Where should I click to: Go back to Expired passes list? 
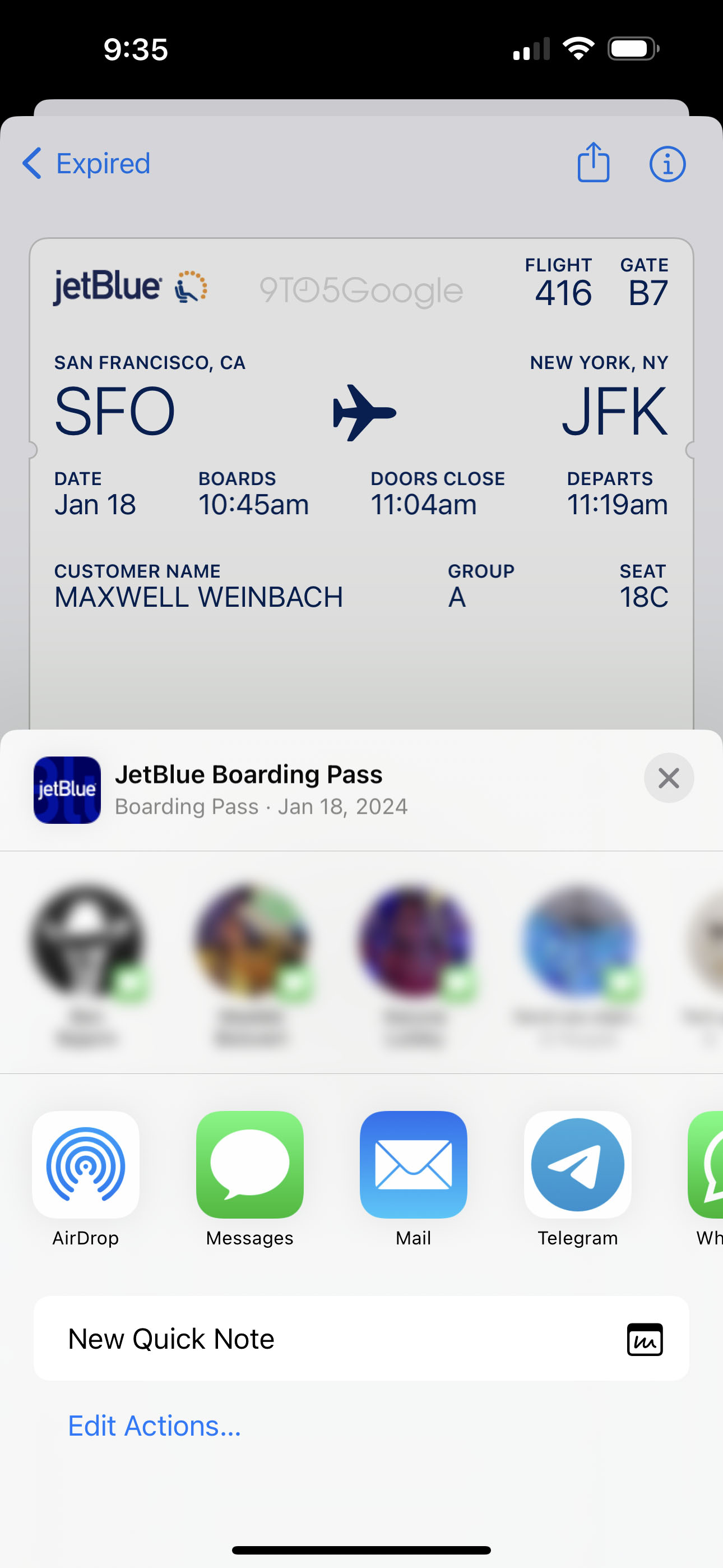[x=87, y=163]
